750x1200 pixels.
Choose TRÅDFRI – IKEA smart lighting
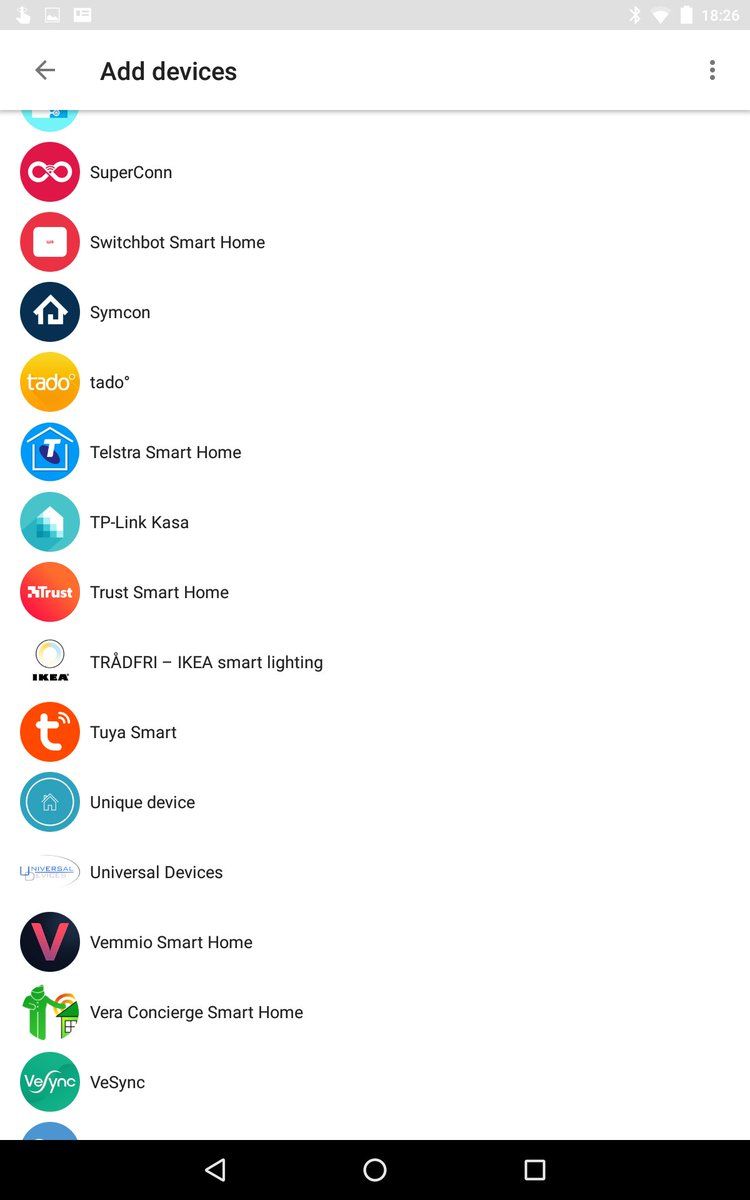click(206, 662)
